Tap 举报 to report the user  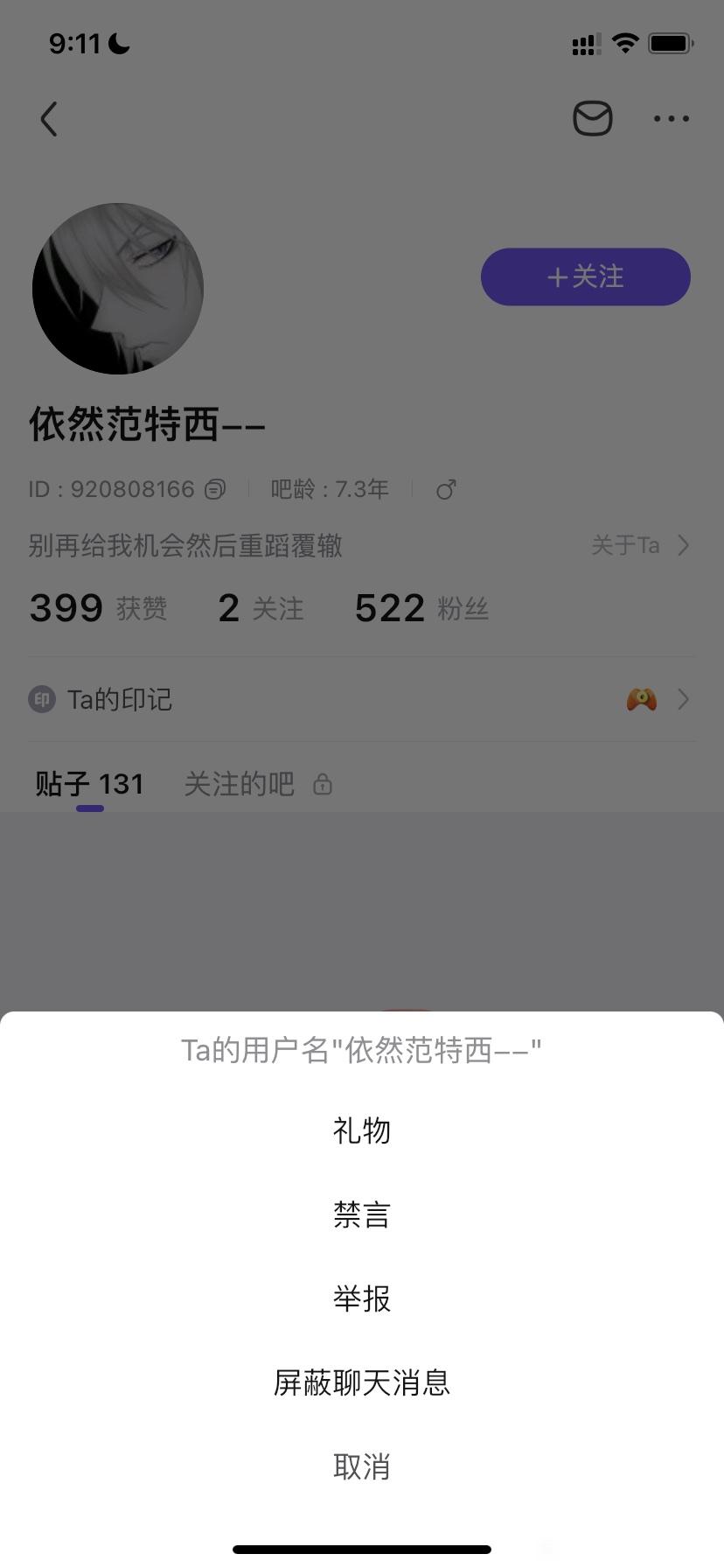point(361,1298)
